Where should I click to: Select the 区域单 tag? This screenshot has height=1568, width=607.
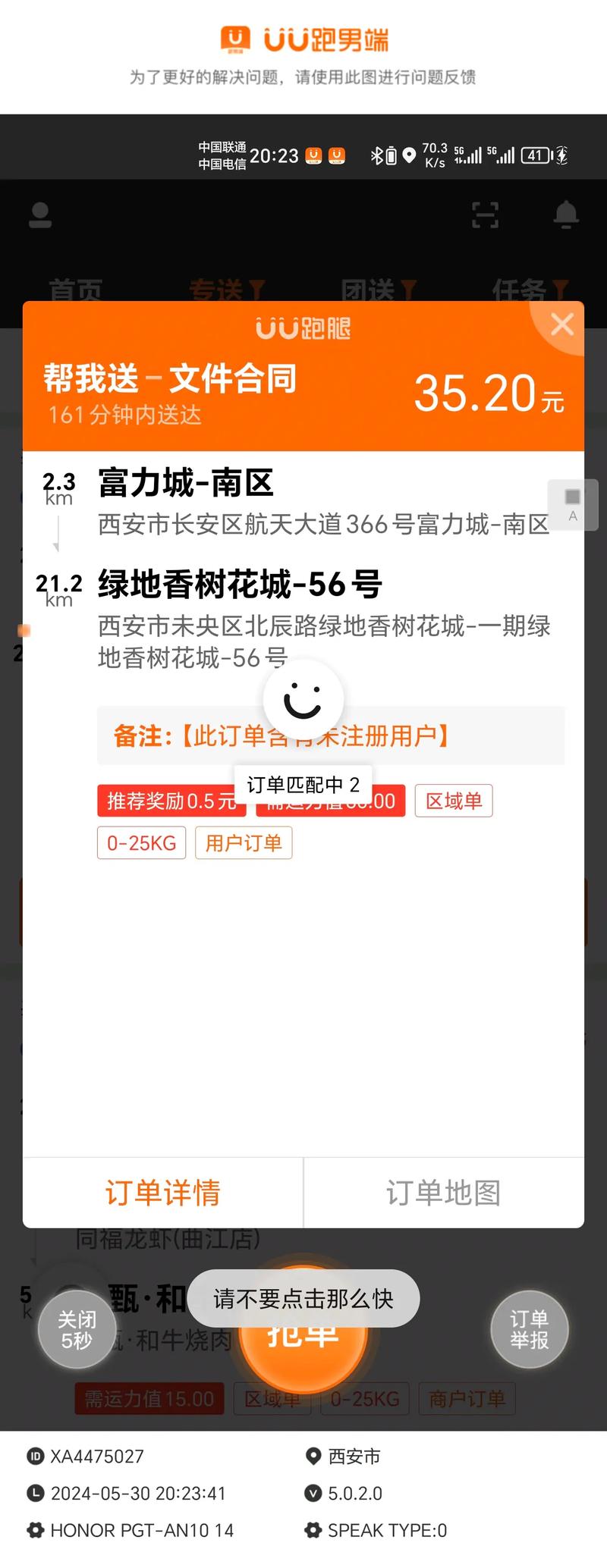pyautogui.click(x=454, y=801)
